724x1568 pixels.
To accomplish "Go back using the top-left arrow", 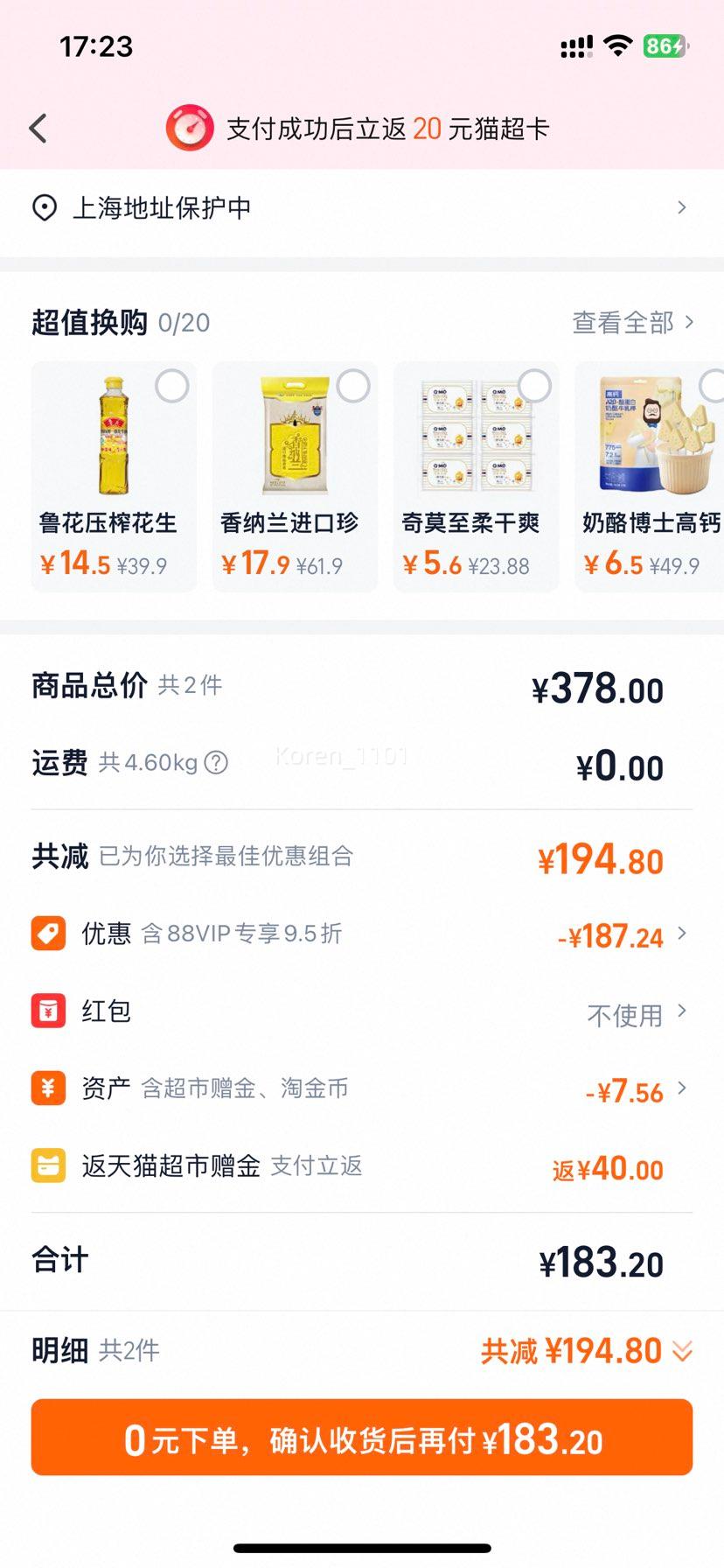I will click(x=38, y=129).
